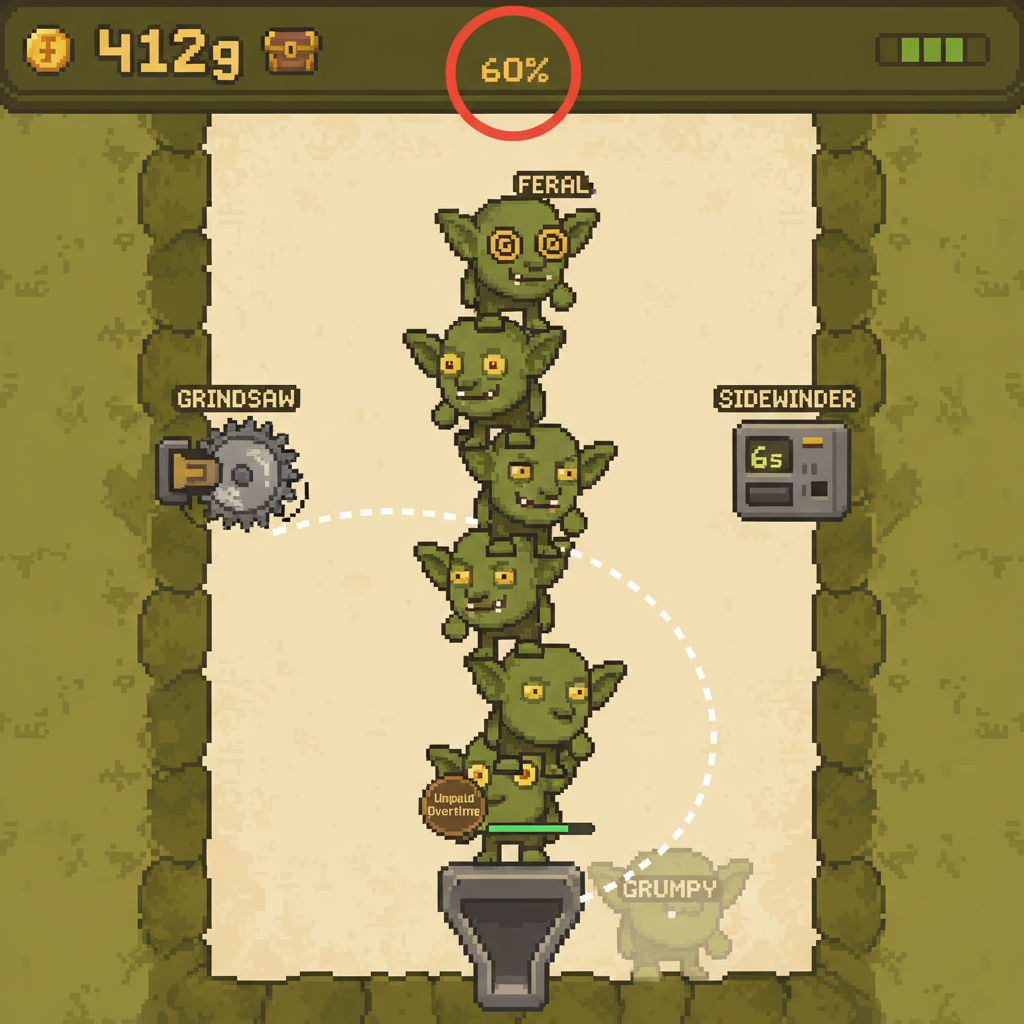Trigger the Sidewinder device

point(791,469)
